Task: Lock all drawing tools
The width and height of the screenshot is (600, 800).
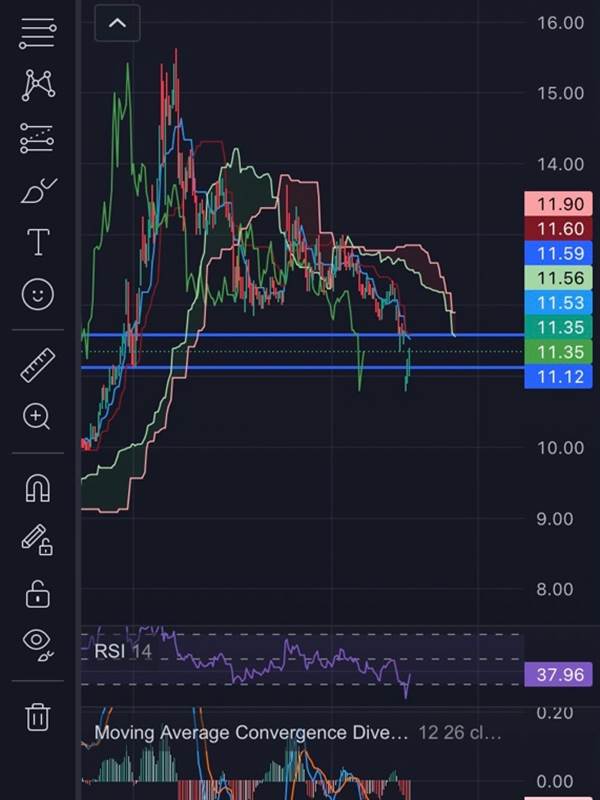Action: tap(38, 593)
